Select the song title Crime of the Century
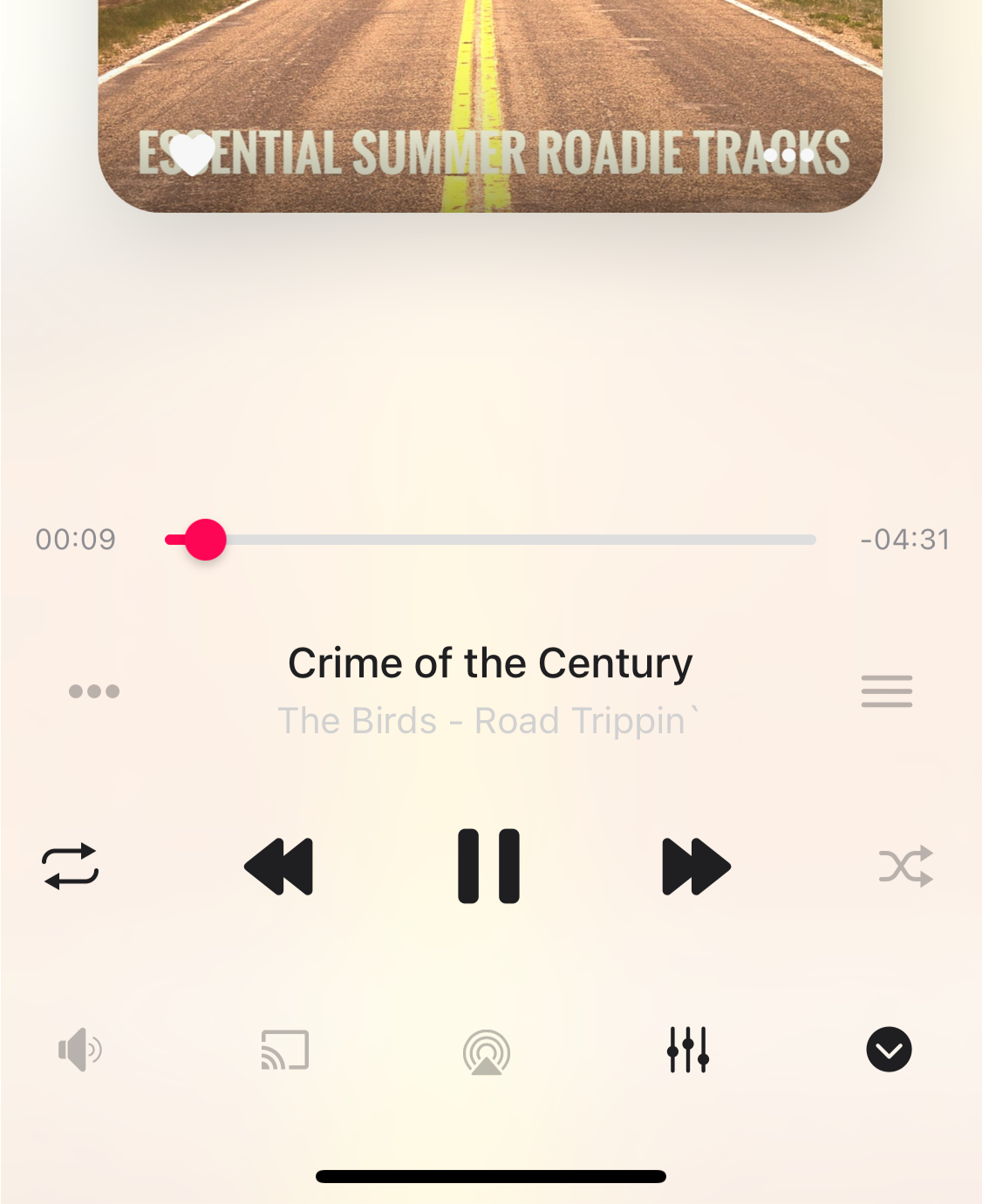This screenshot has height=1204, width=982. [x=489, y=663]
